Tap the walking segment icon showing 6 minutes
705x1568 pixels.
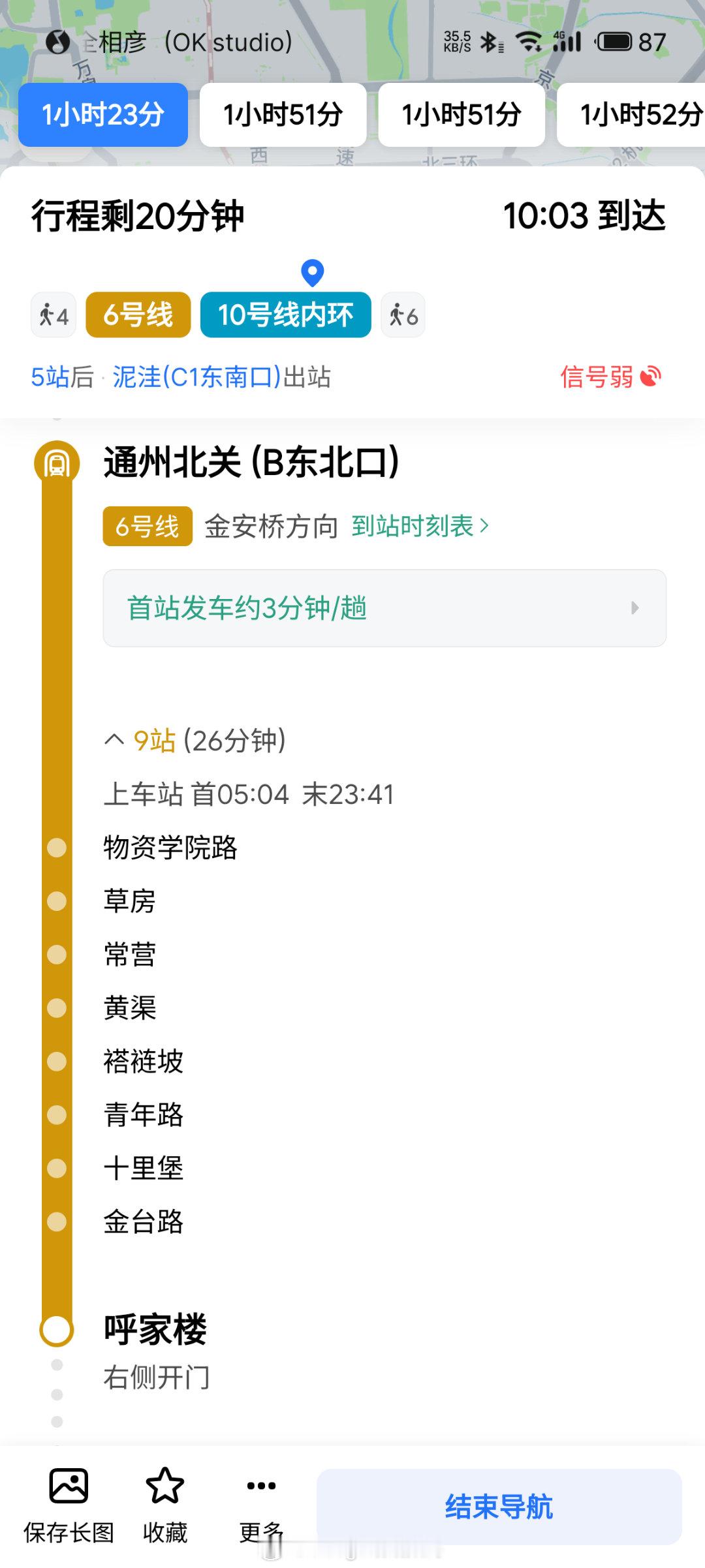coord(403,314)
